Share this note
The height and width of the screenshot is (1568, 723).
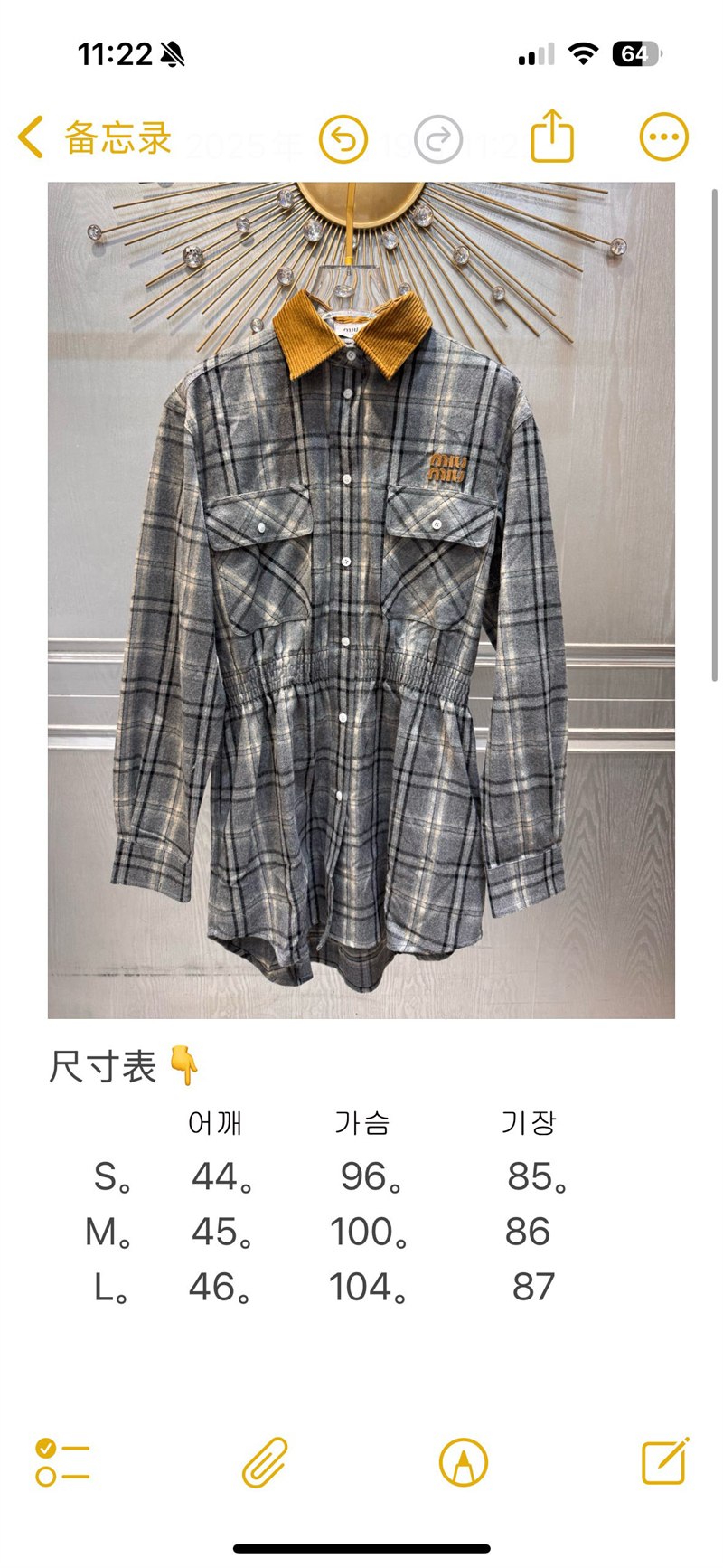click(x=552, y=137)
